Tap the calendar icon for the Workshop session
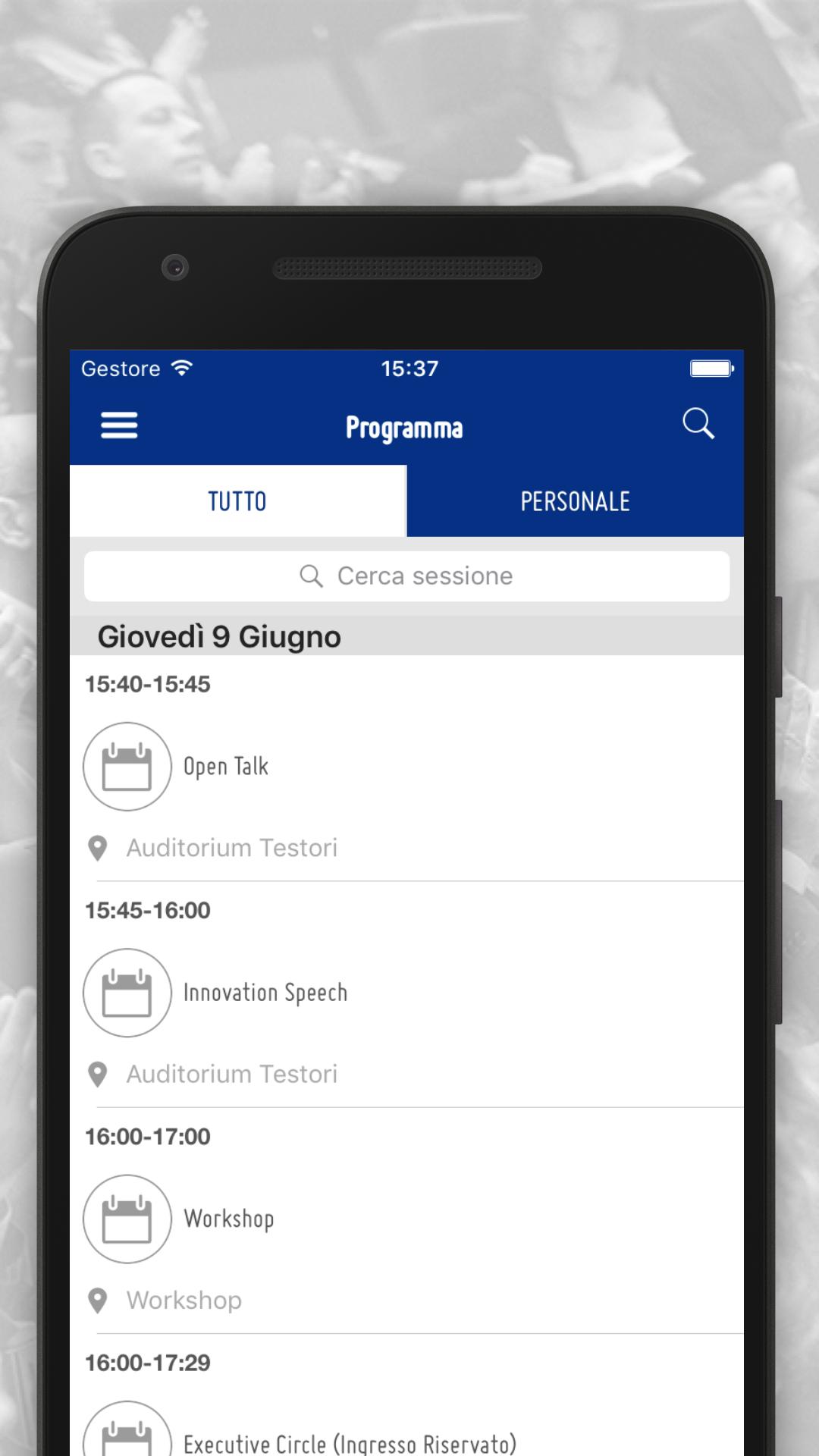This screenshot has width=819, height=1456. (x=127, y=1218)
